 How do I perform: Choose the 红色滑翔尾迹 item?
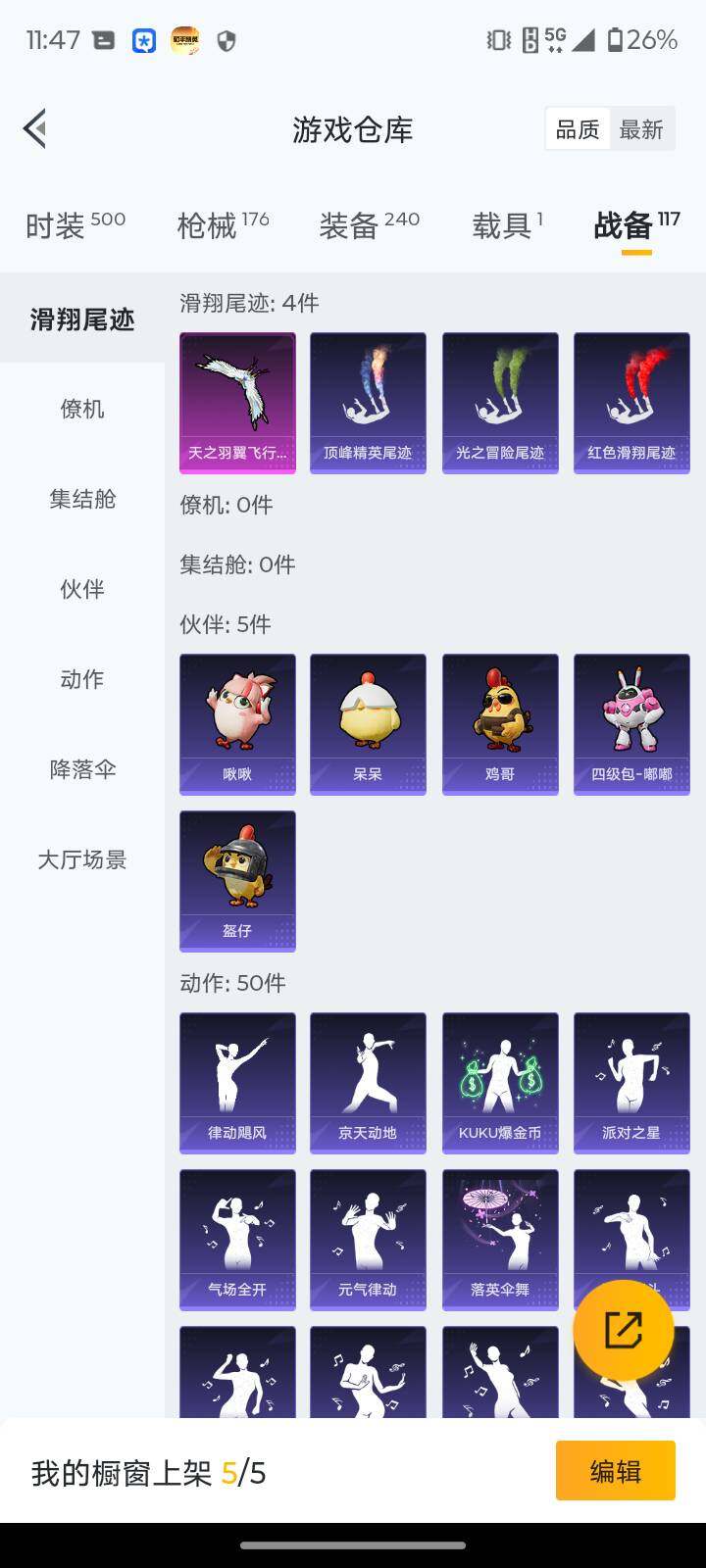click(630, 402)
